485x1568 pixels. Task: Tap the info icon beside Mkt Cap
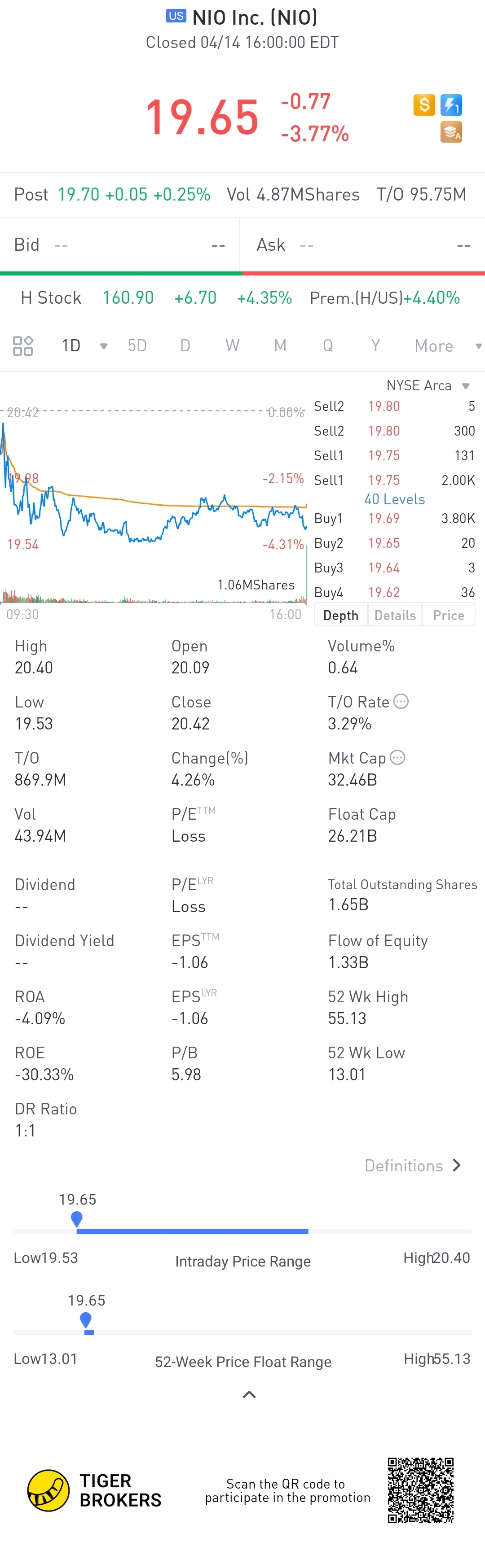(x=397, y=757)
